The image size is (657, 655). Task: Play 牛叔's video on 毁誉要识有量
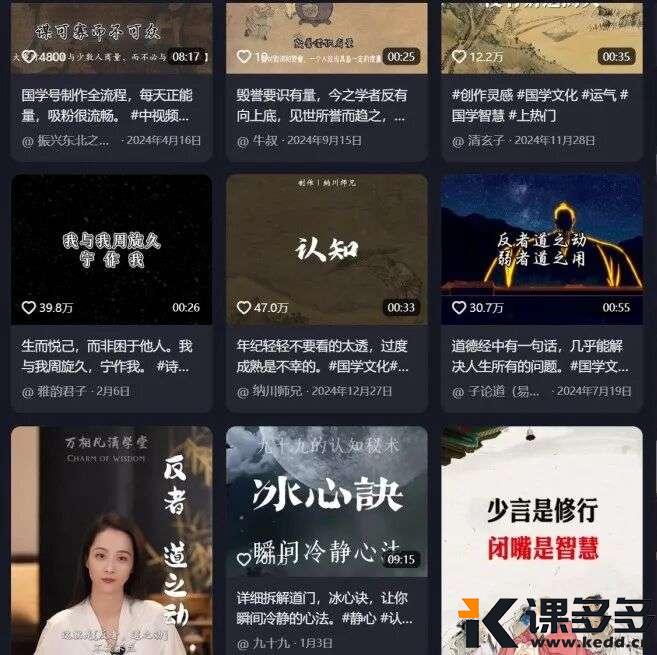point(326,37)
